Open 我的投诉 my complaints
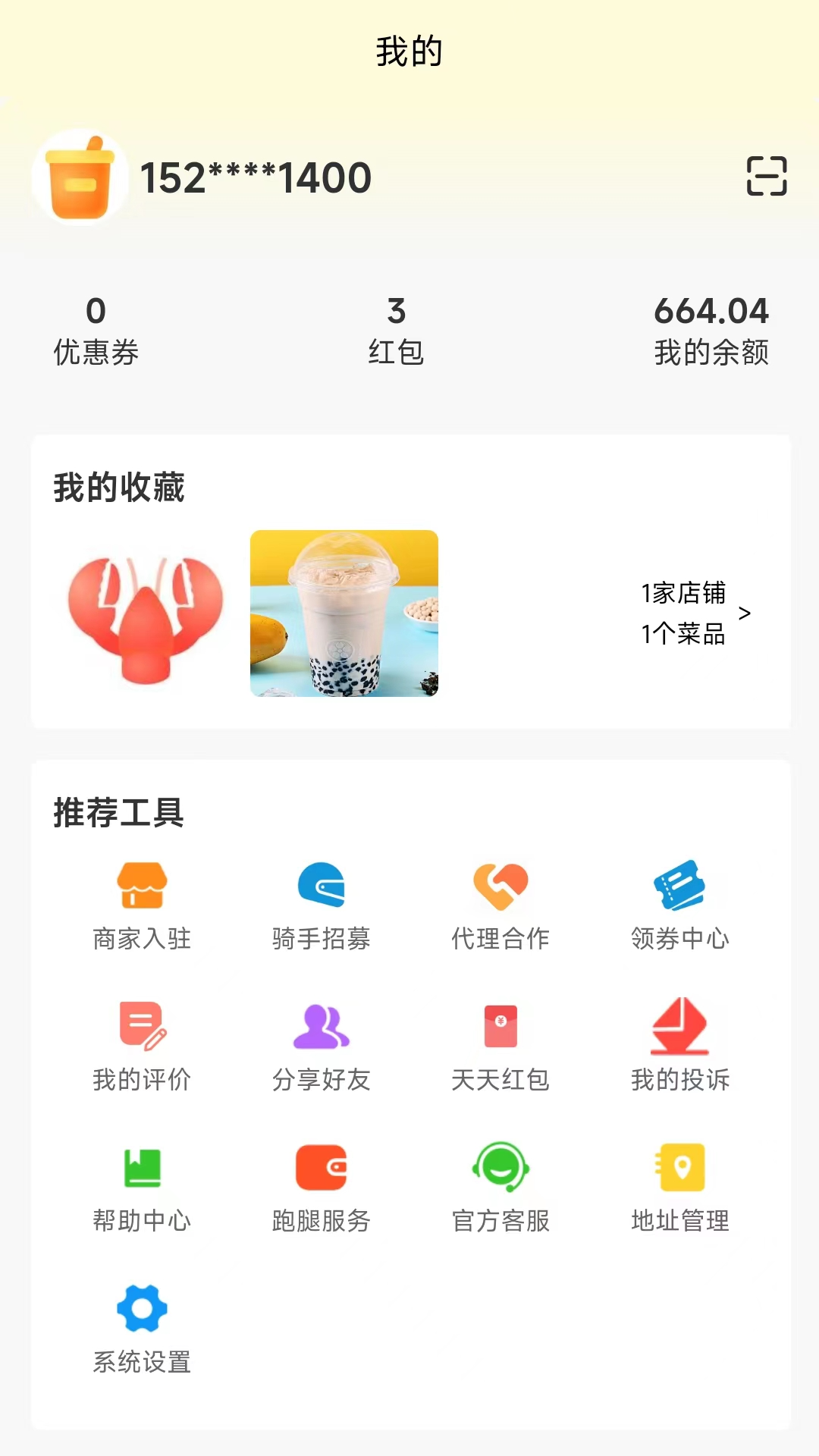819x1456 pixels. click(x=680, y=1046)
